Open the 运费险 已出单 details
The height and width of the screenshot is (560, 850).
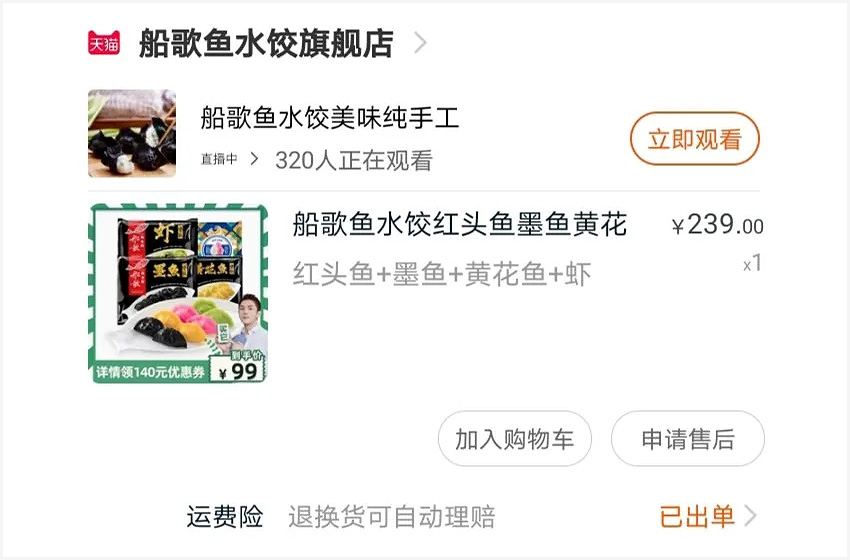(x=707, y=517)
